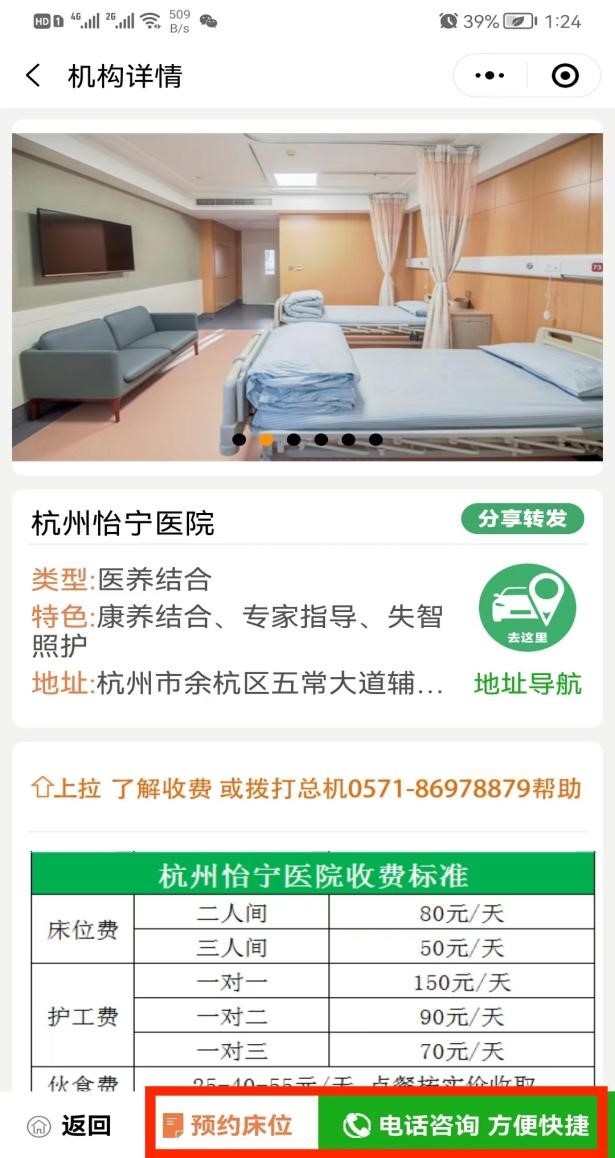
Task: Open the mini program more-options menu
Action: point(491,76)
